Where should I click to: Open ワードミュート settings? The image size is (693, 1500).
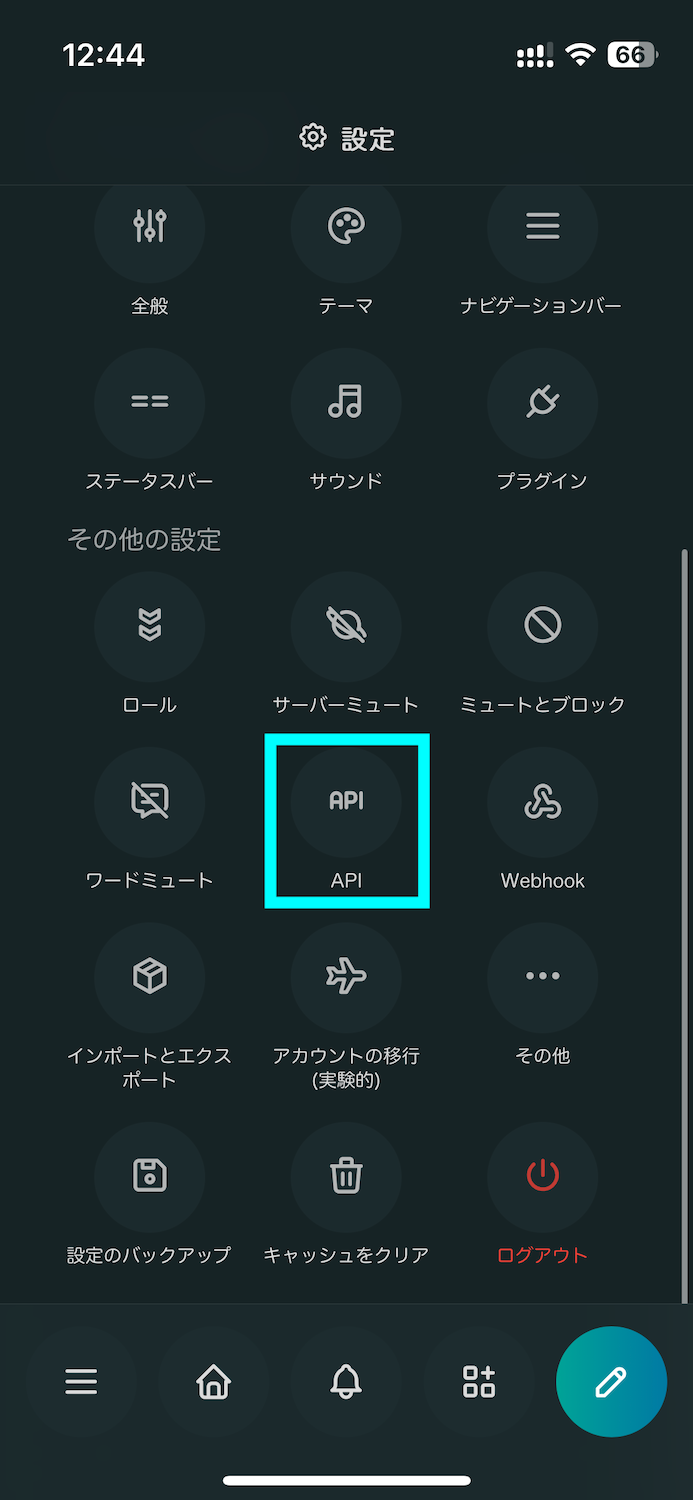coord(150,802)
